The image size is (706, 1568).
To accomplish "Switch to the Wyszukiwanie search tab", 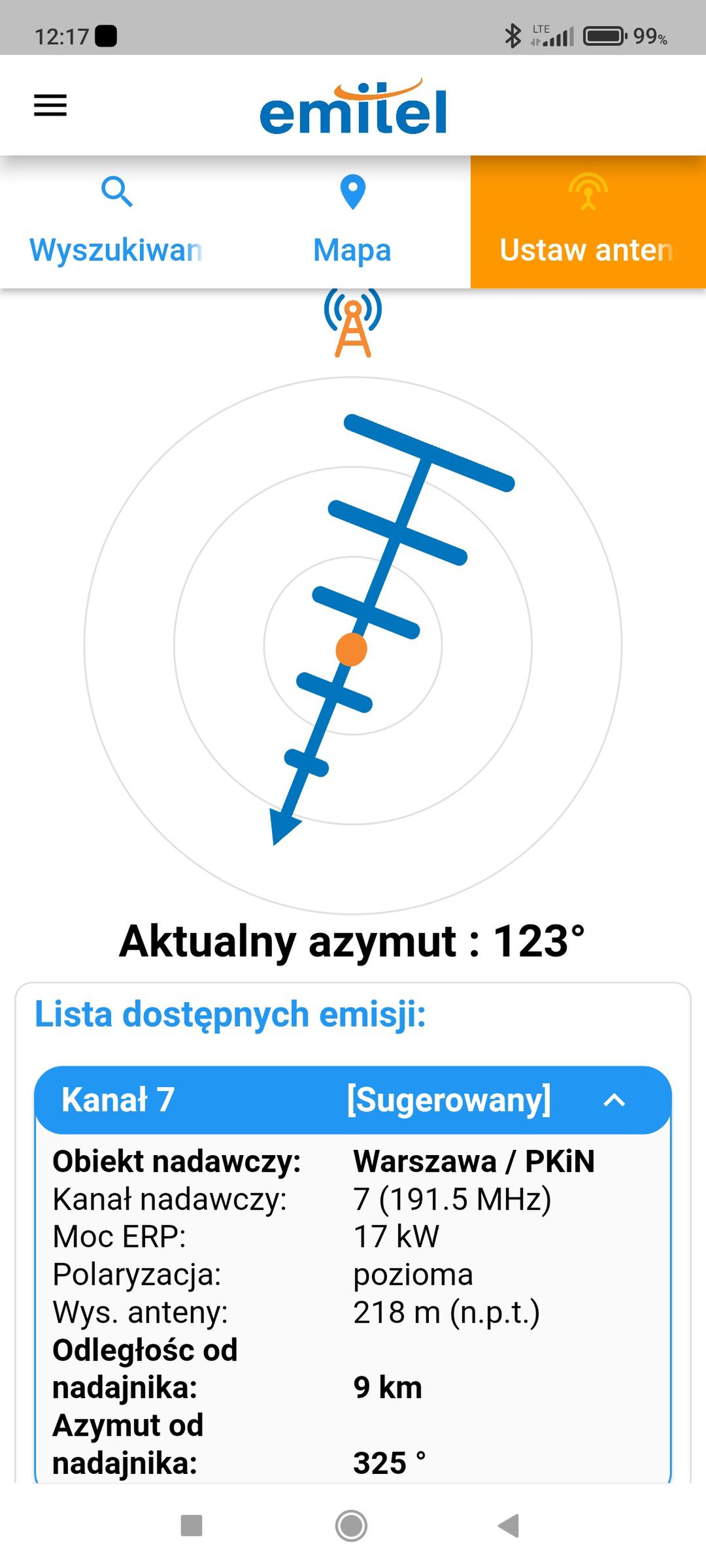I will coord(118,222).
